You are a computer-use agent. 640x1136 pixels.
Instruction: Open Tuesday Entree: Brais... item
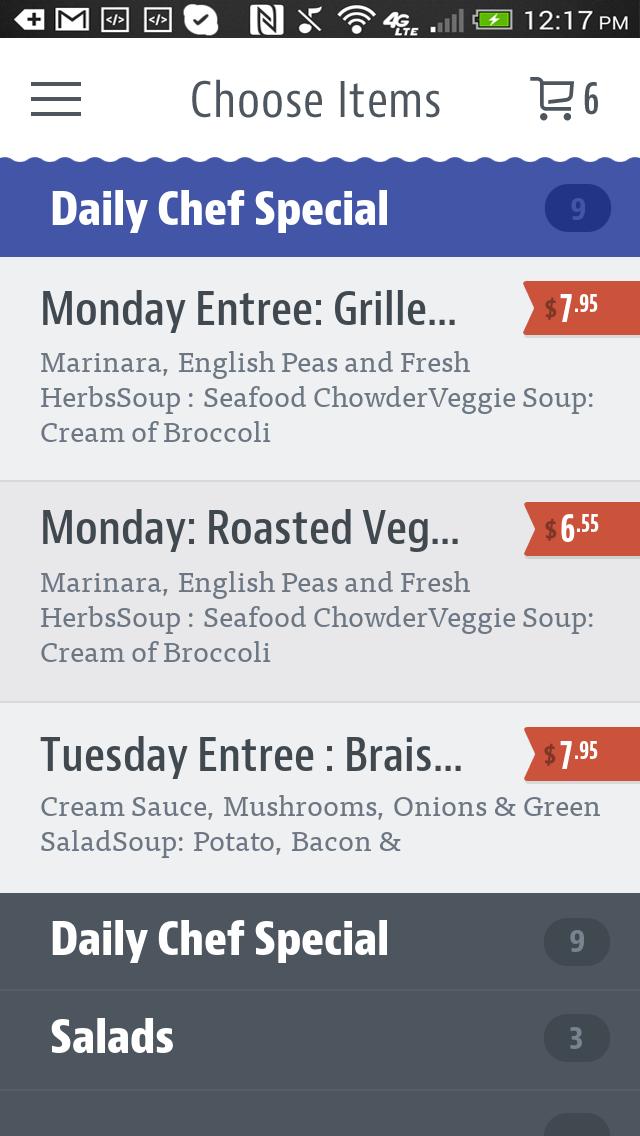[320, 797]
